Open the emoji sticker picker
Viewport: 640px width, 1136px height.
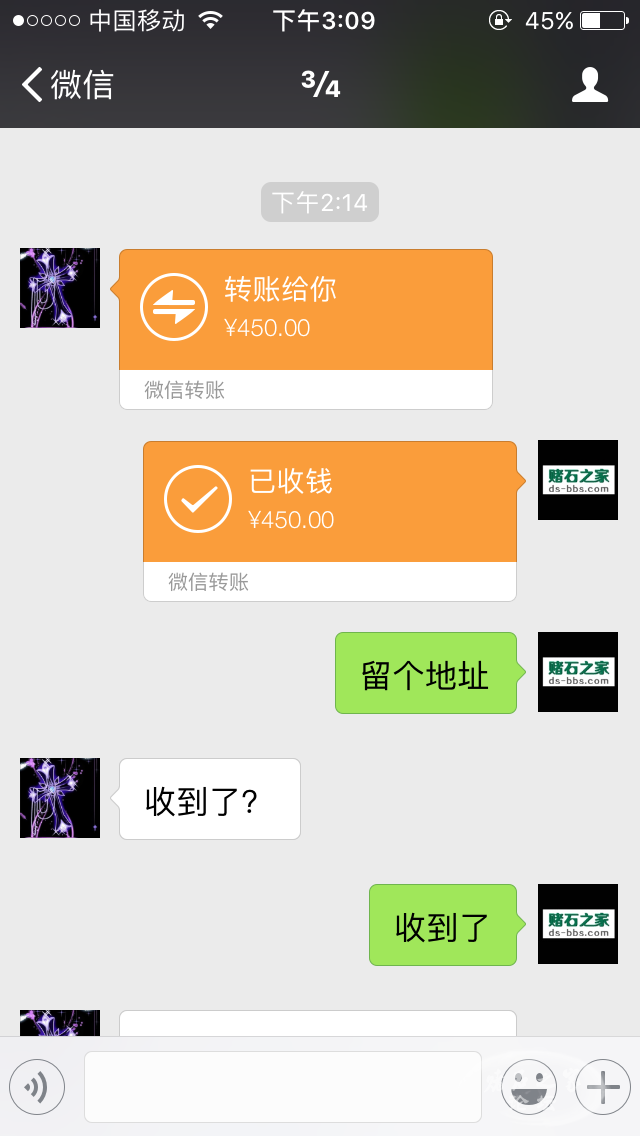coord(528,1087)
